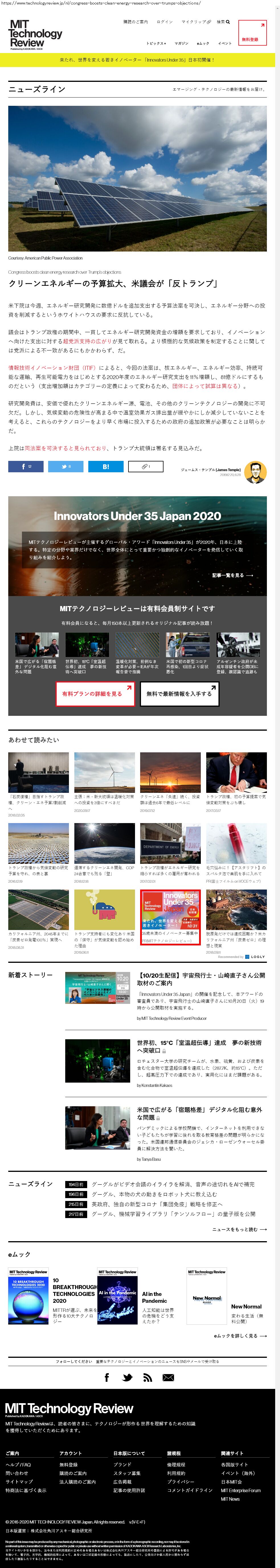Expand the トピックス menu
The height and width of the screenshot is (1568, 280).
coord(156,43)
